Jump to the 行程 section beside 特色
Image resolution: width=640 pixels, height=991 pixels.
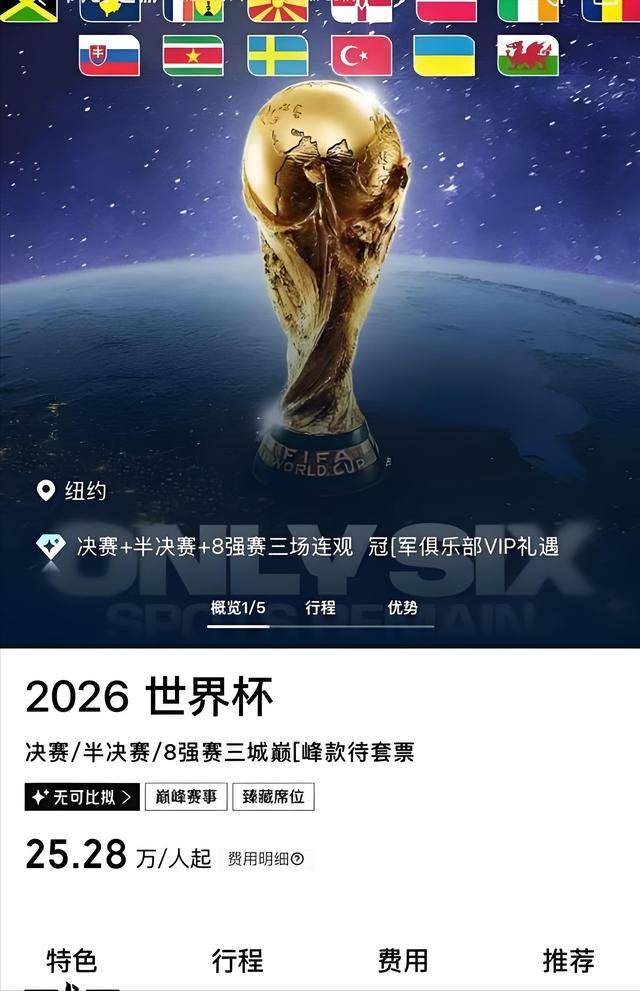click(x=237, y=961)
